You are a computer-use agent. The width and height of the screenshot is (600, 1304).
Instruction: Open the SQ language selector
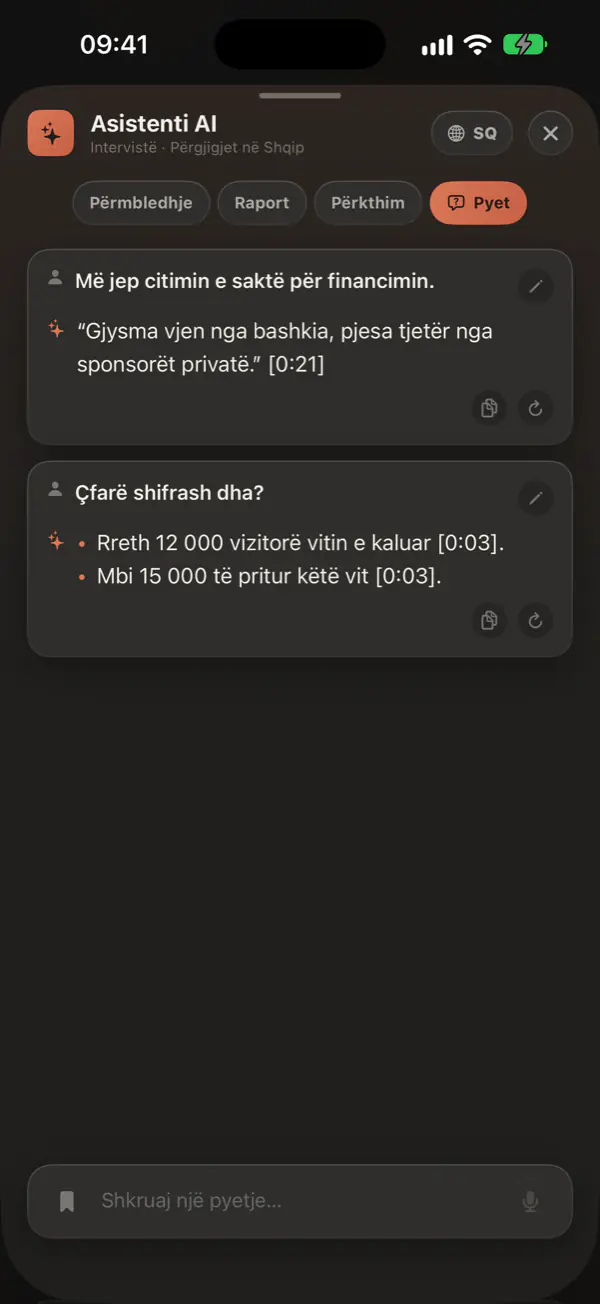(x=472, y=133)
